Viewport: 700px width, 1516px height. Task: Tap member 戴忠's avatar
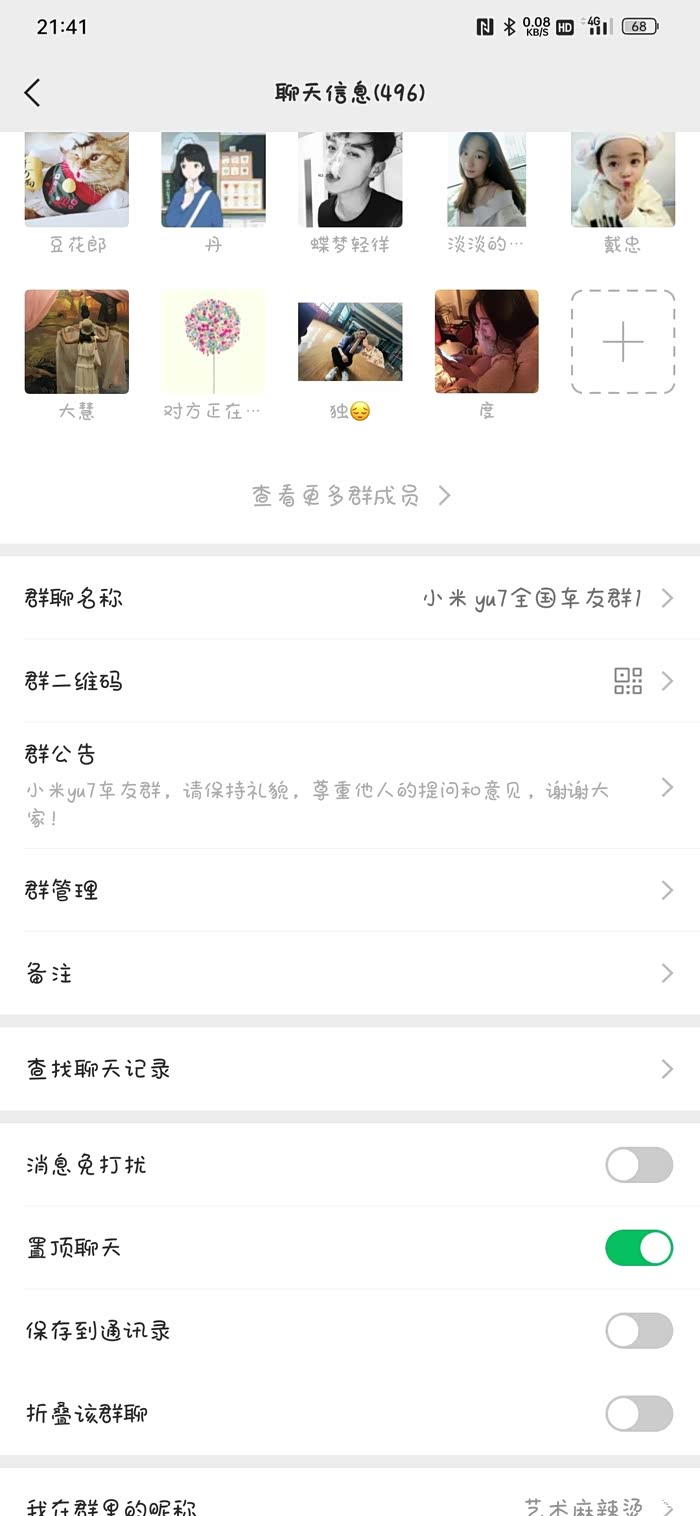point(622,181)
